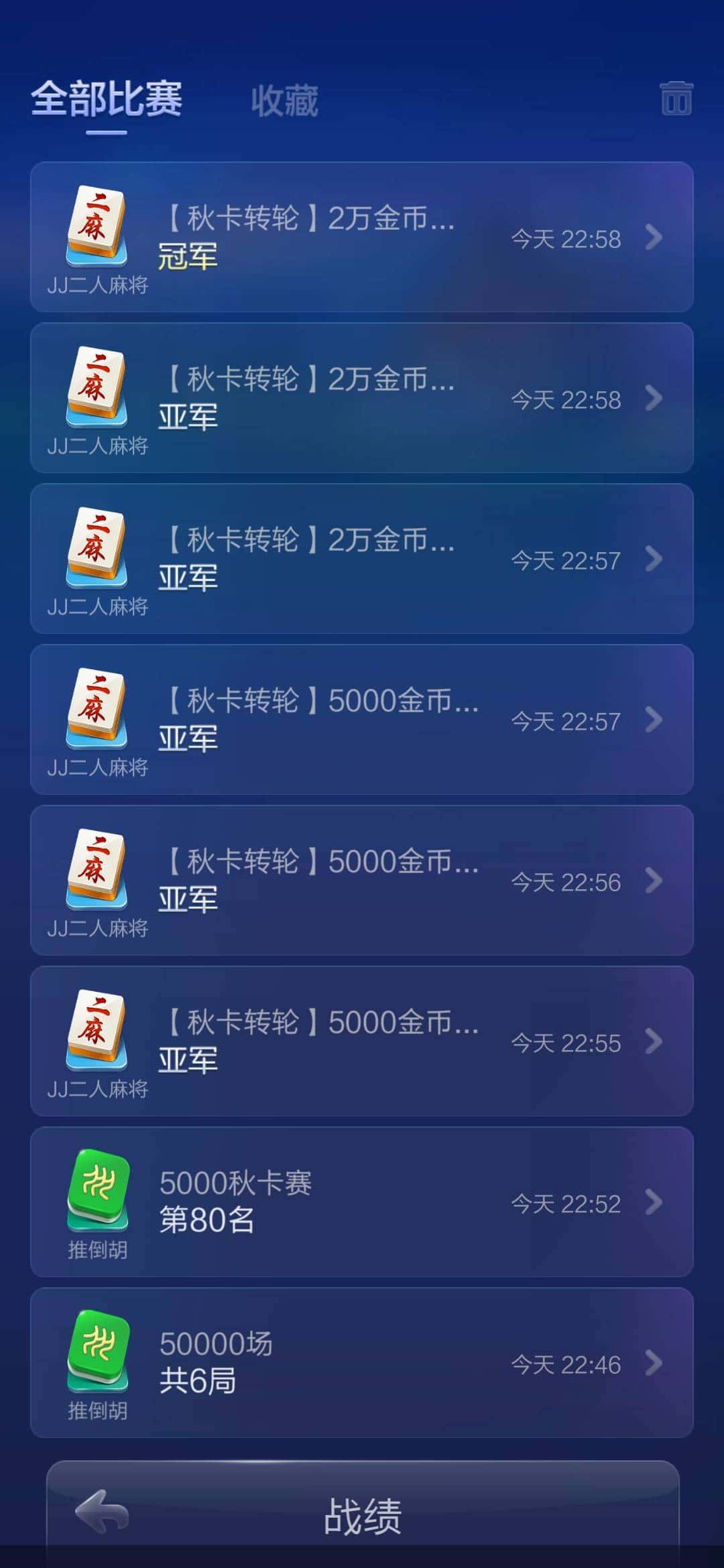Open the 2万金币 冠军 match record
Screen dimensions: 724x1568
coord(362,238)
